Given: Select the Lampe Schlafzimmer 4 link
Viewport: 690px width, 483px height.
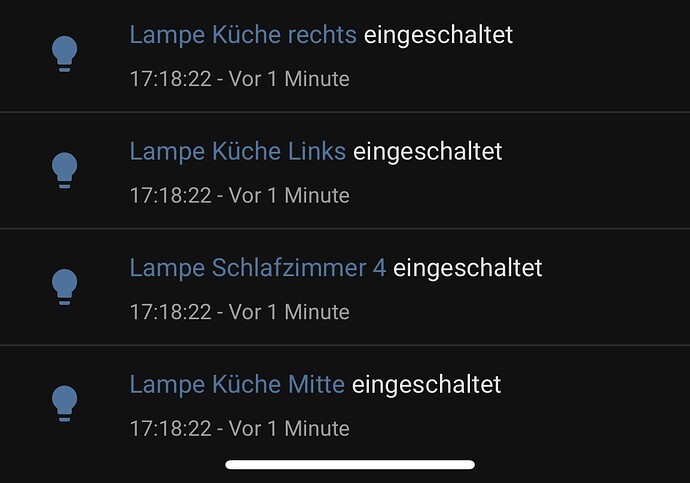Looking at the screenshot, I should click(x=257, y=268).
